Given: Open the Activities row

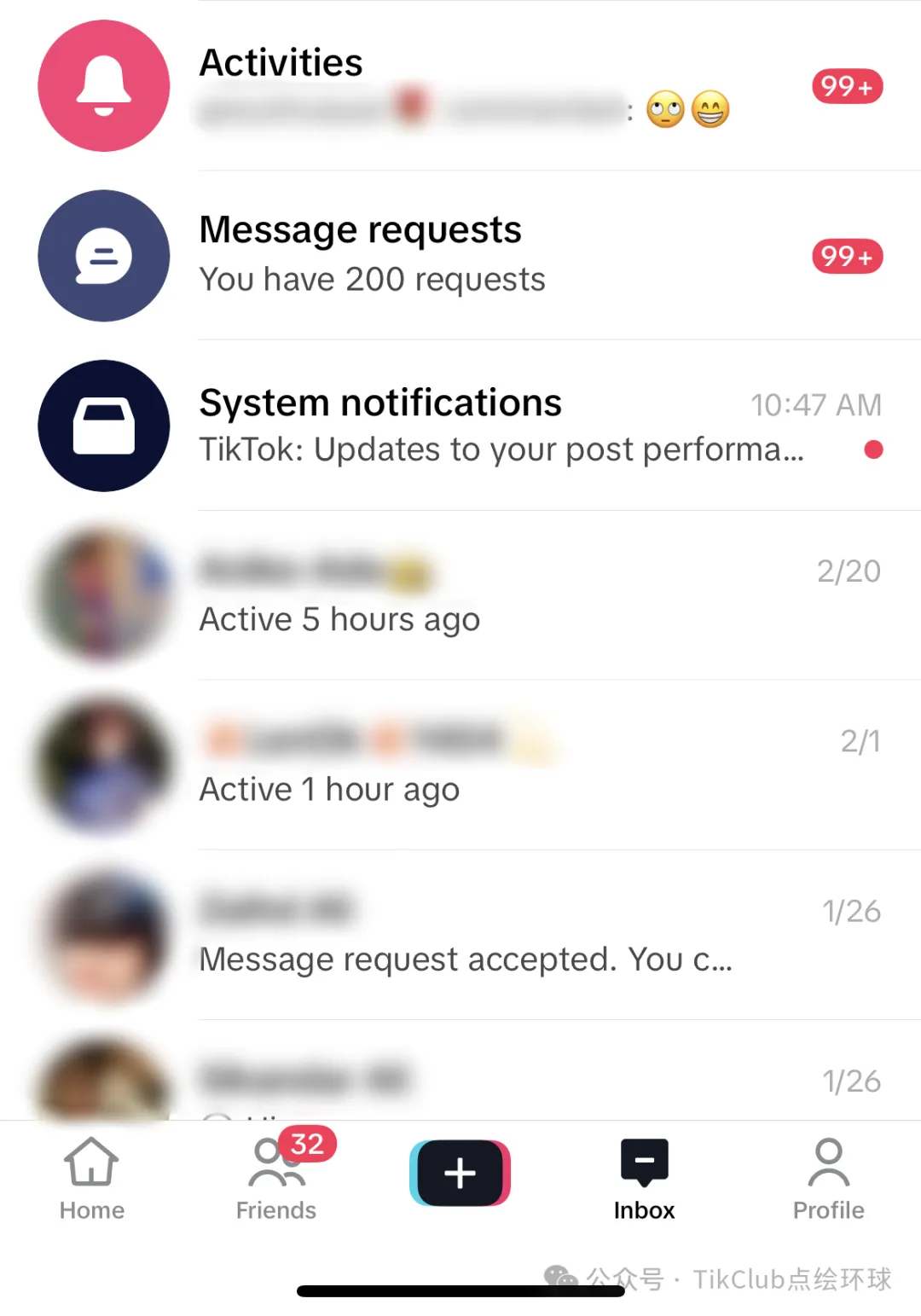Looking at the screenshot, I should pos(460,86).
